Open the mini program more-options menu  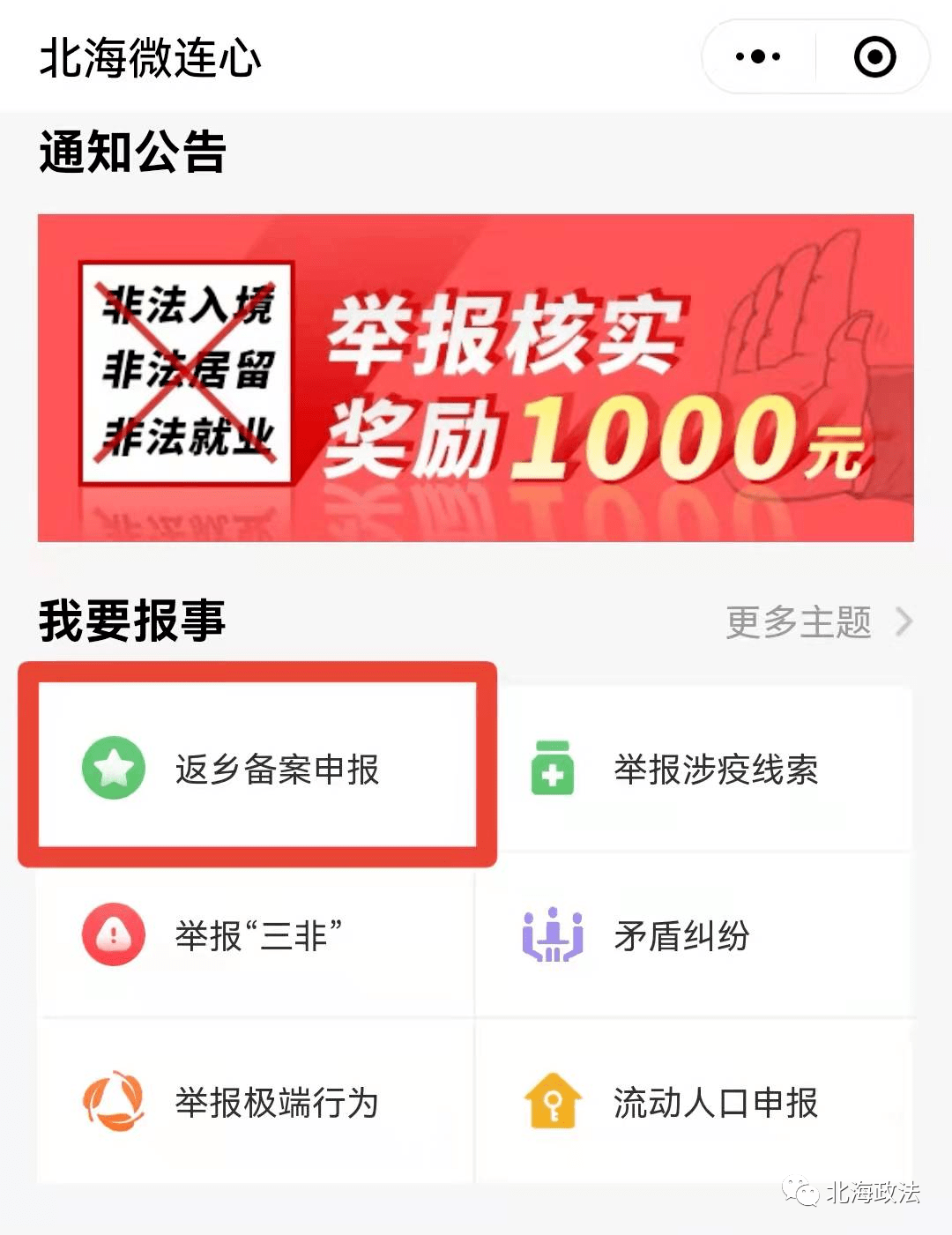[758, 57]
